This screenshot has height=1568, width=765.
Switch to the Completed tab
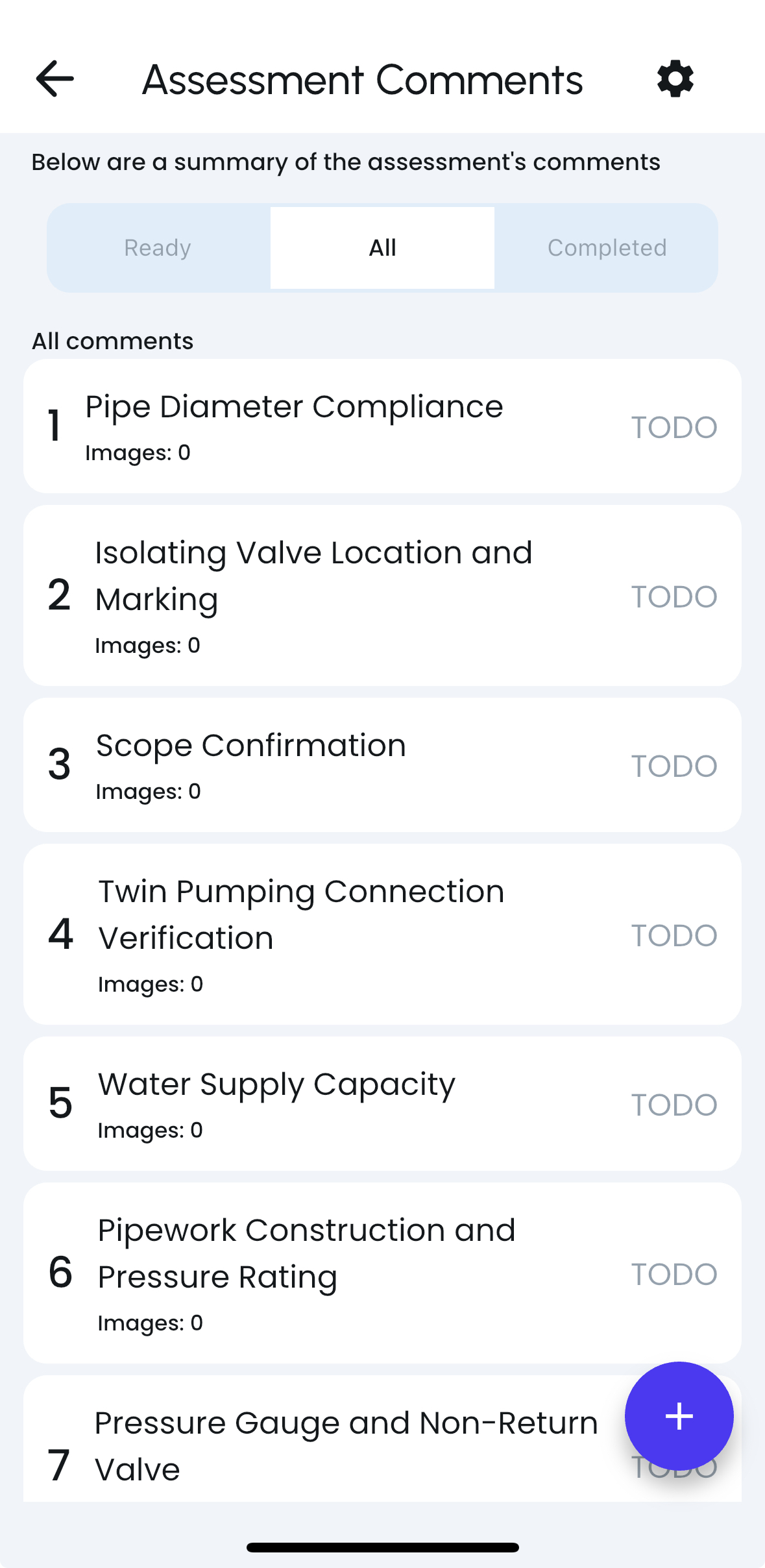[x=607, y=248]
